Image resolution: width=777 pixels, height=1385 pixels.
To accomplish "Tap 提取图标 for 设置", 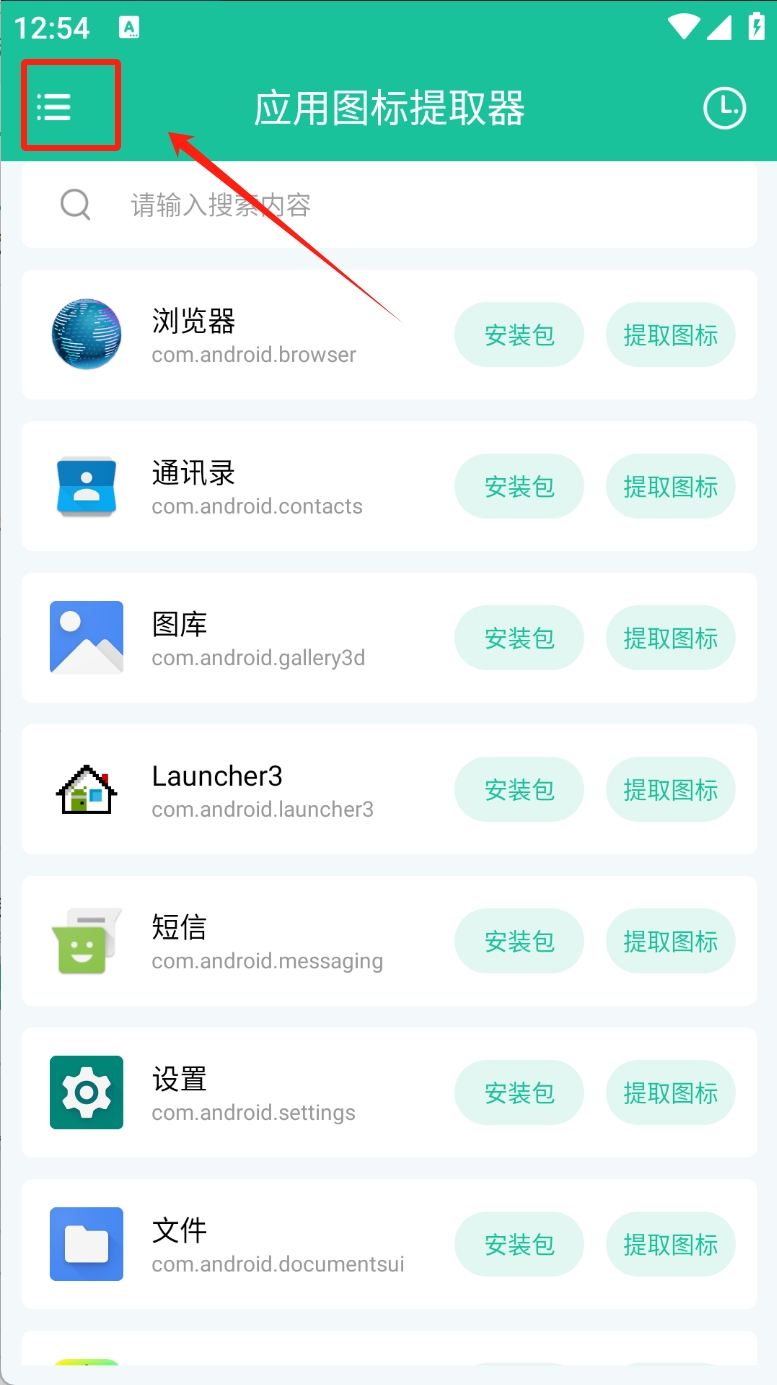I will point(670,1093).
